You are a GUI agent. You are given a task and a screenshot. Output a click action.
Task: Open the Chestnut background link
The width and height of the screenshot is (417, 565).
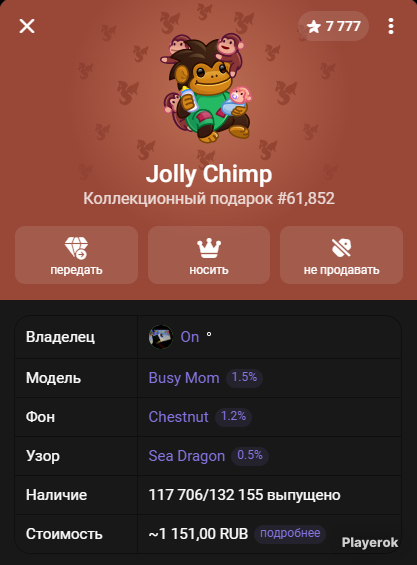point(178,417)
